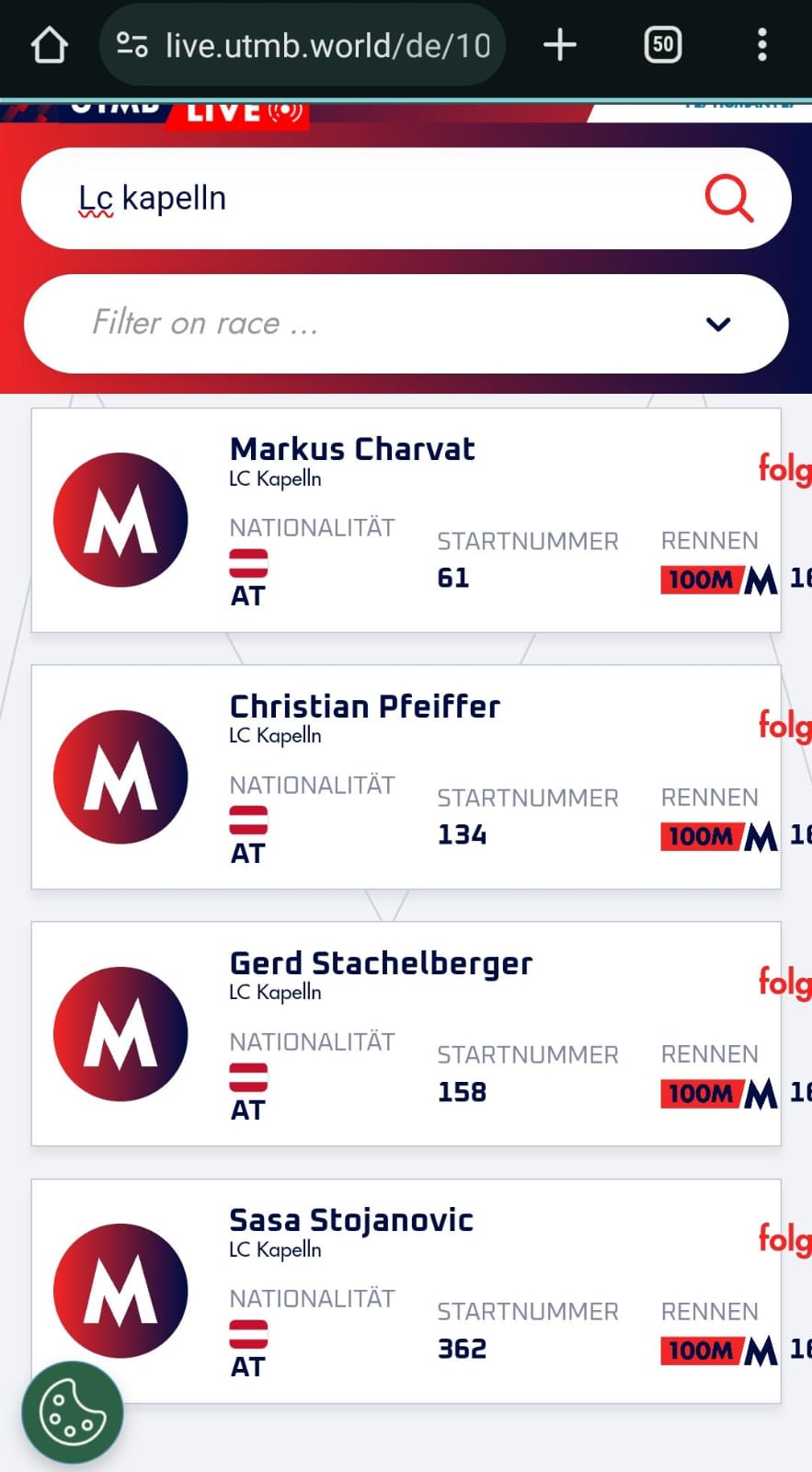
Task: Open the URL address bar
Action: point(303,45)
